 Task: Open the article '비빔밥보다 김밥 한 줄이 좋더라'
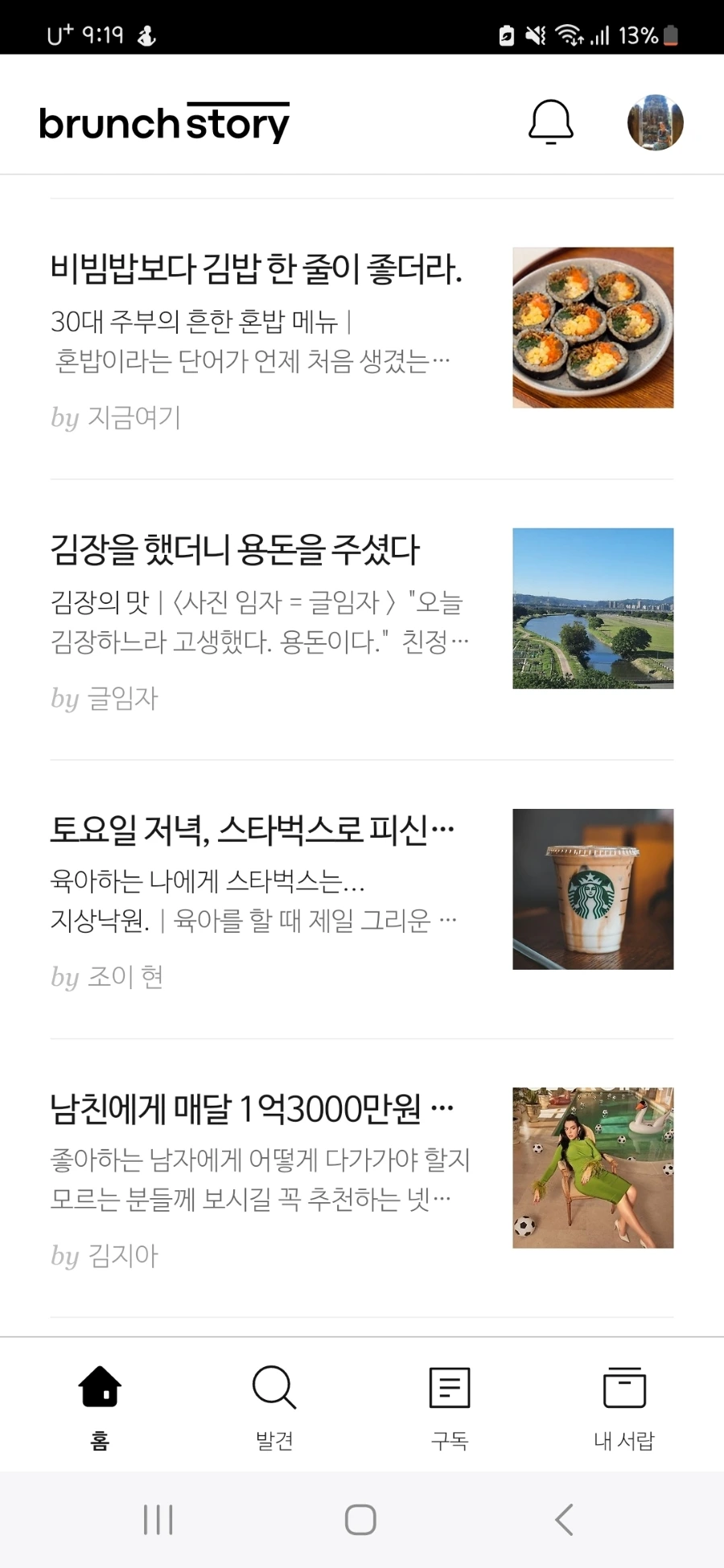[256, 269]
